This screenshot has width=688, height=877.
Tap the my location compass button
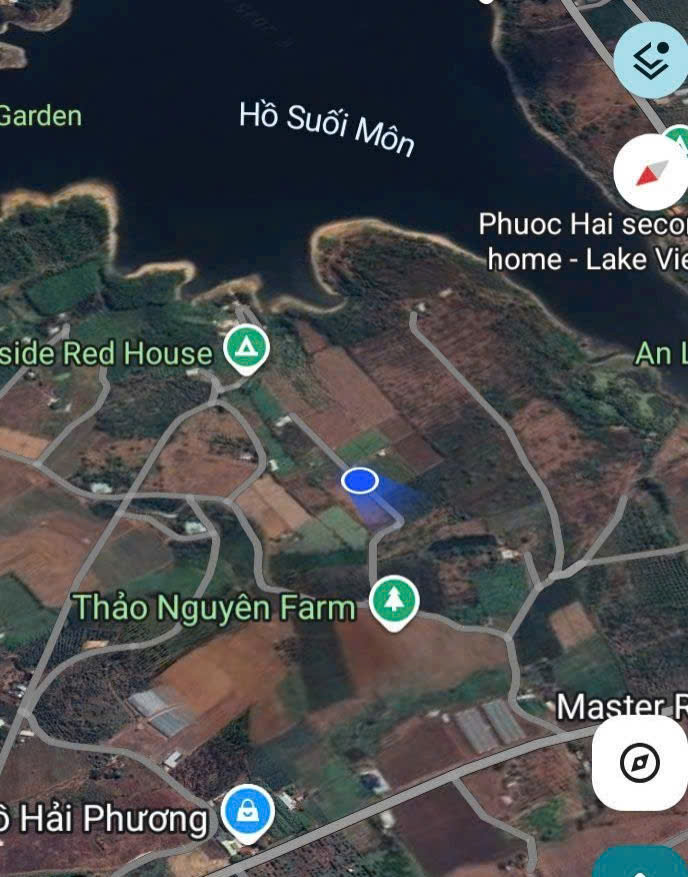click(640, 763)
